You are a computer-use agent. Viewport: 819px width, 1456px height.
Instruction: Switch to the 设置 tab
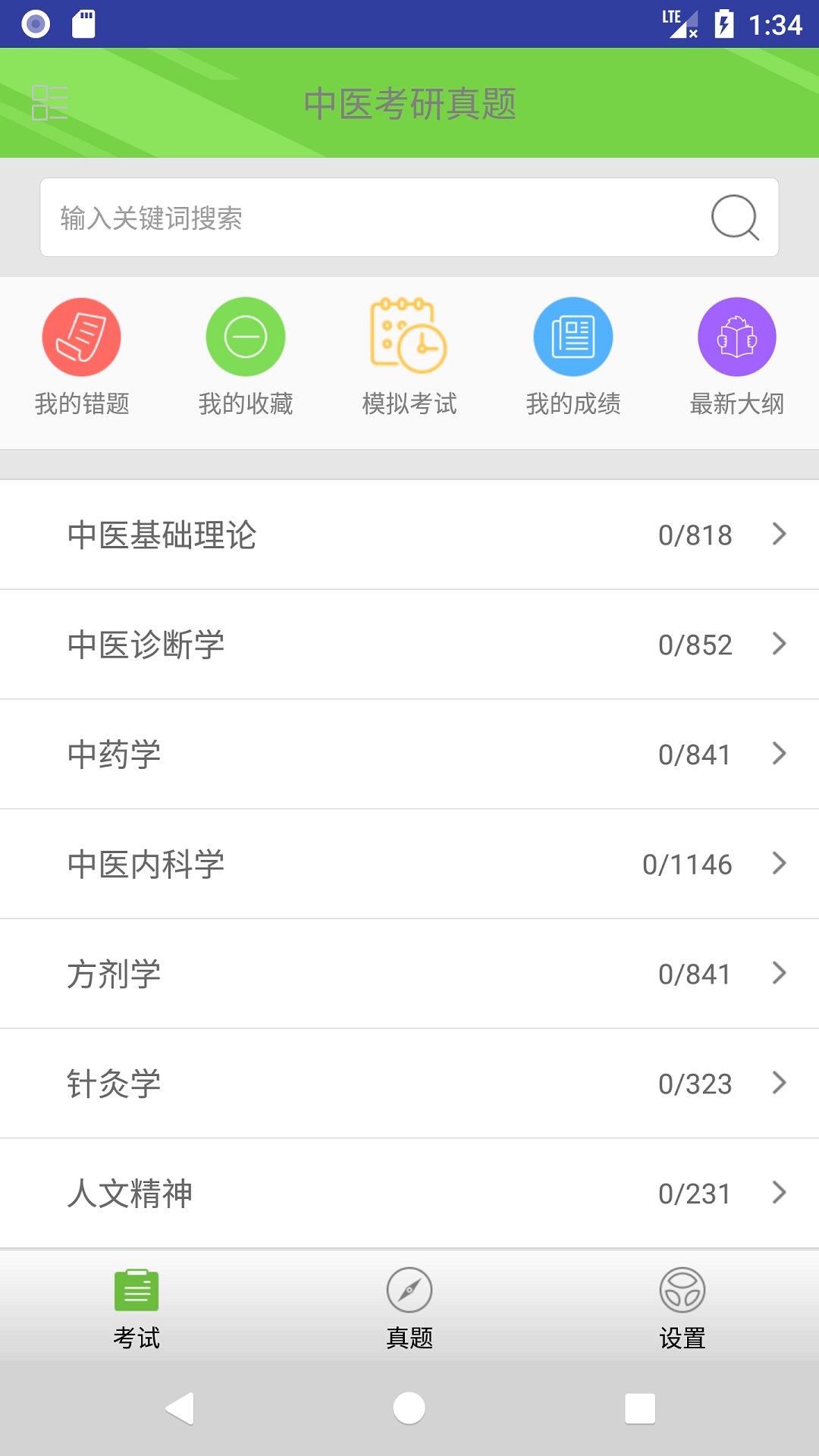[x=682, y=1308]
